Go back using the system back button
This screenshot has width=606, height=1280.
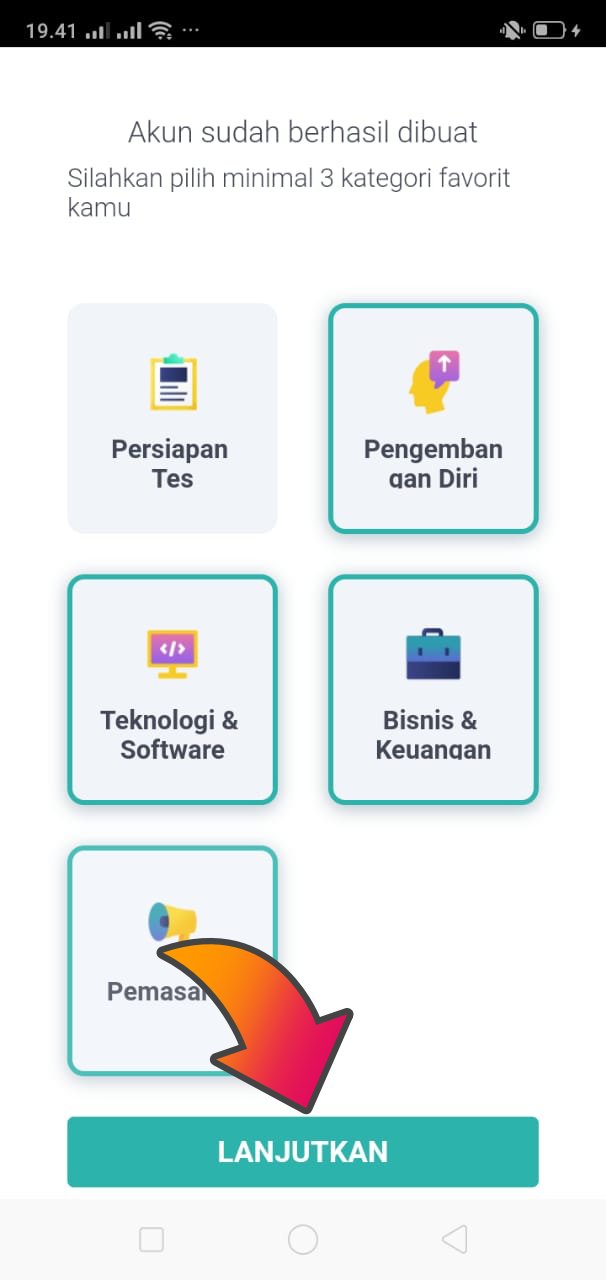[454, 1240]
